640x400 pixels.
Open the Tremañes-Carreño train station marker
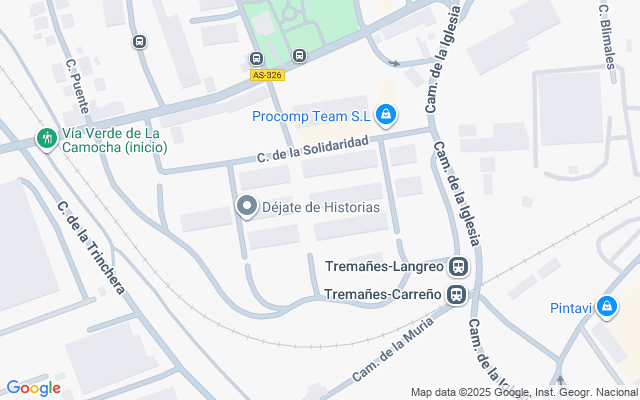[x=456, y=295]
